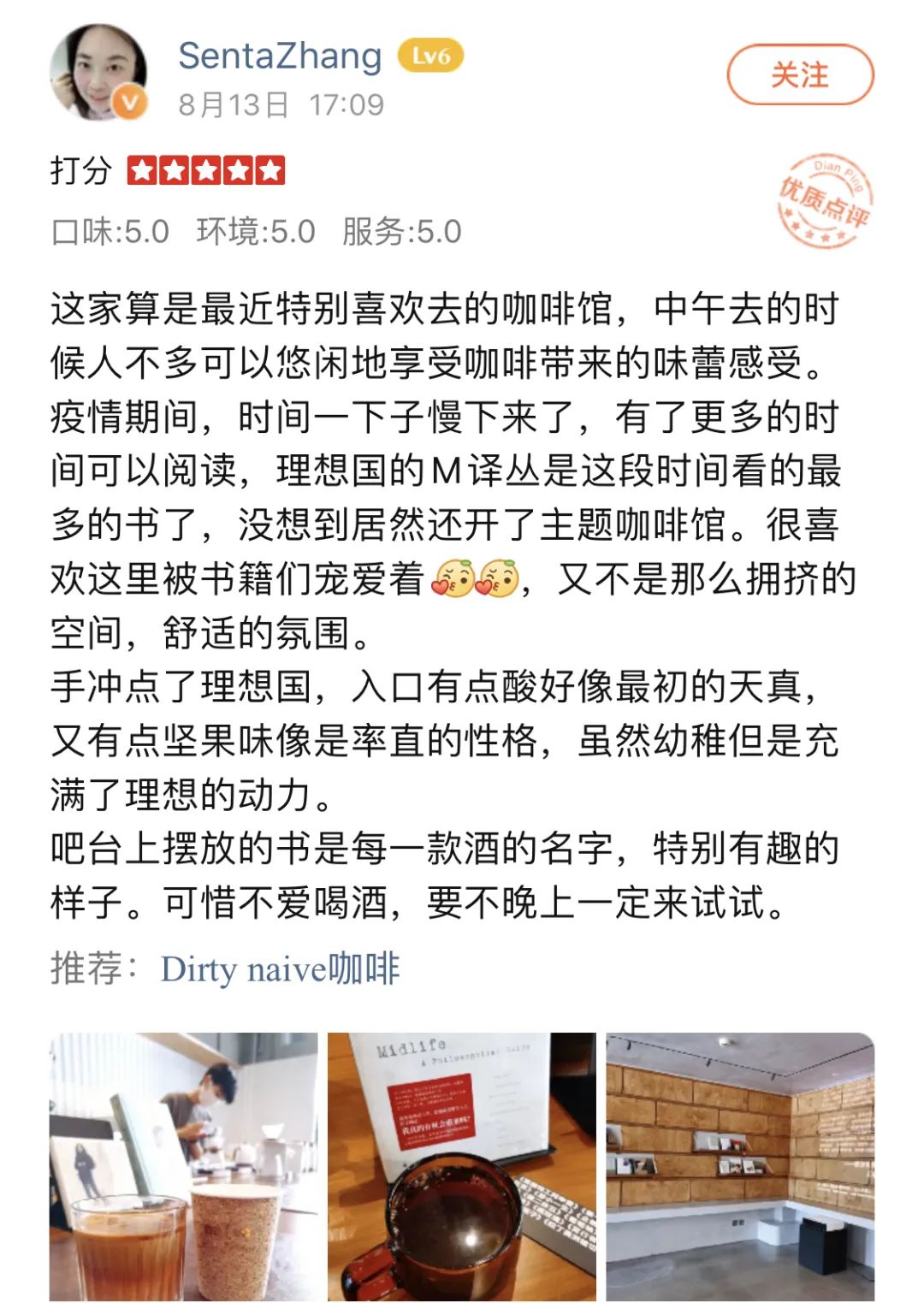
Task: Open SentaZhang's profile avatar
Action: (x=98, y=72)
